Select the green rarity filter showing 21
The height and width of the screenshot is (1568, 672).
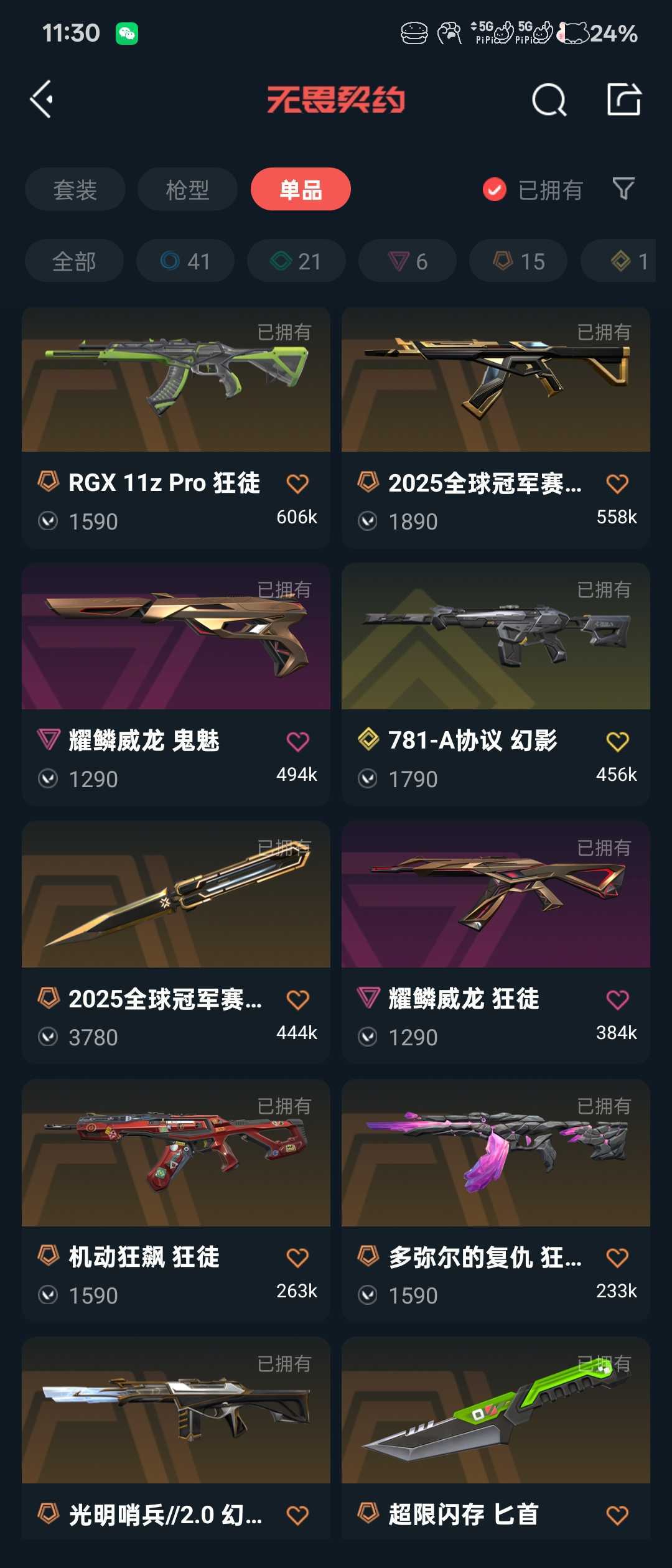(296, 261)
